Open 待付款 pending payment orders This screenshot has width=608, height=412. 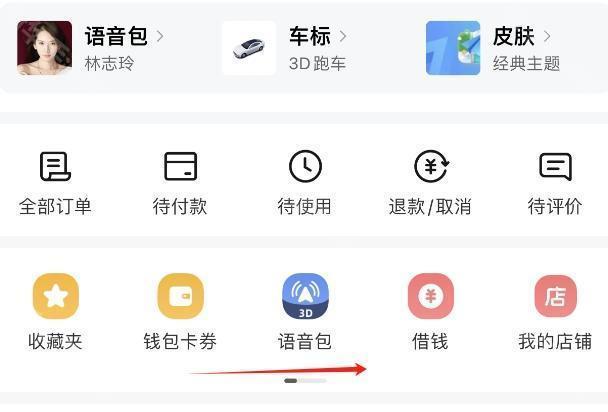[x=180, y=182]
